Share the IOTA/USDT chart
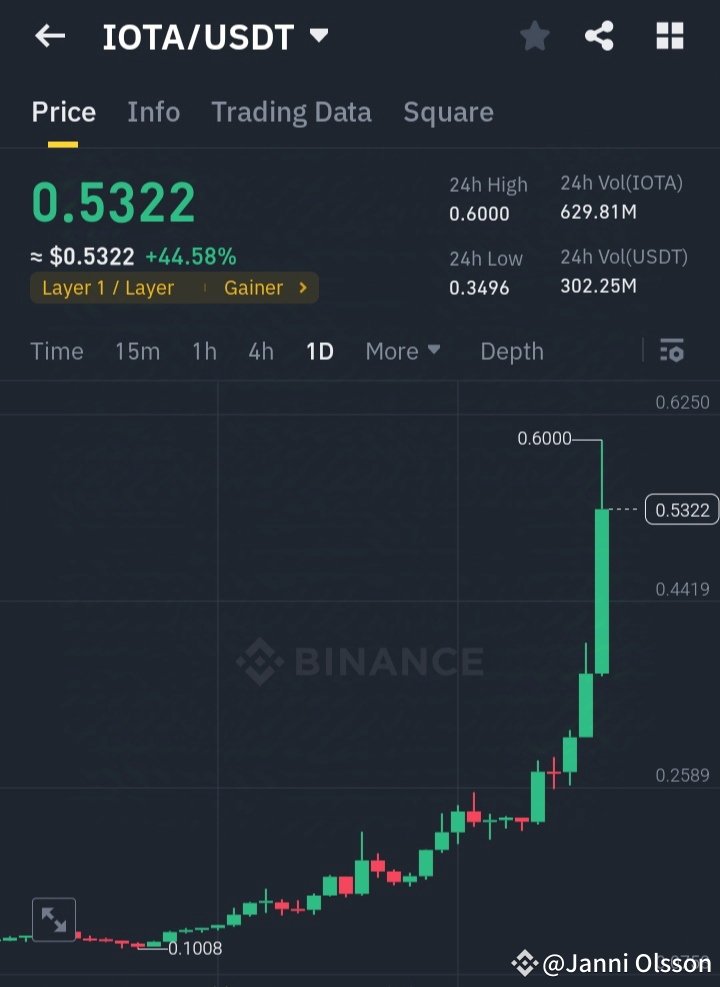The height and width of the screenshot is (987, 720). click(600, 35)
